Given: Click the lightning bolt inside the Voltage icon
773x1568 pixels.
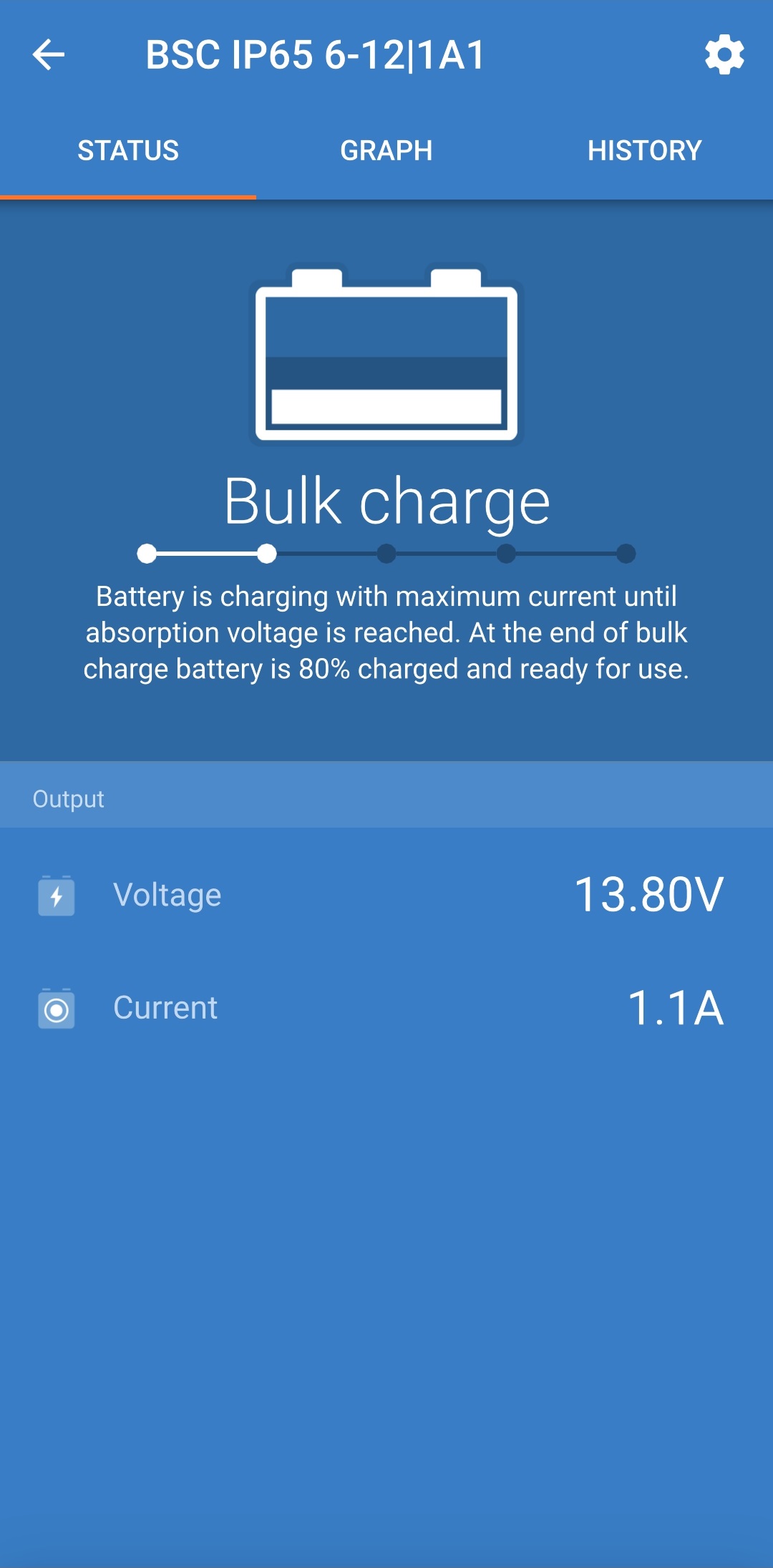Looking at the screenshot, I should click(57, 895).
